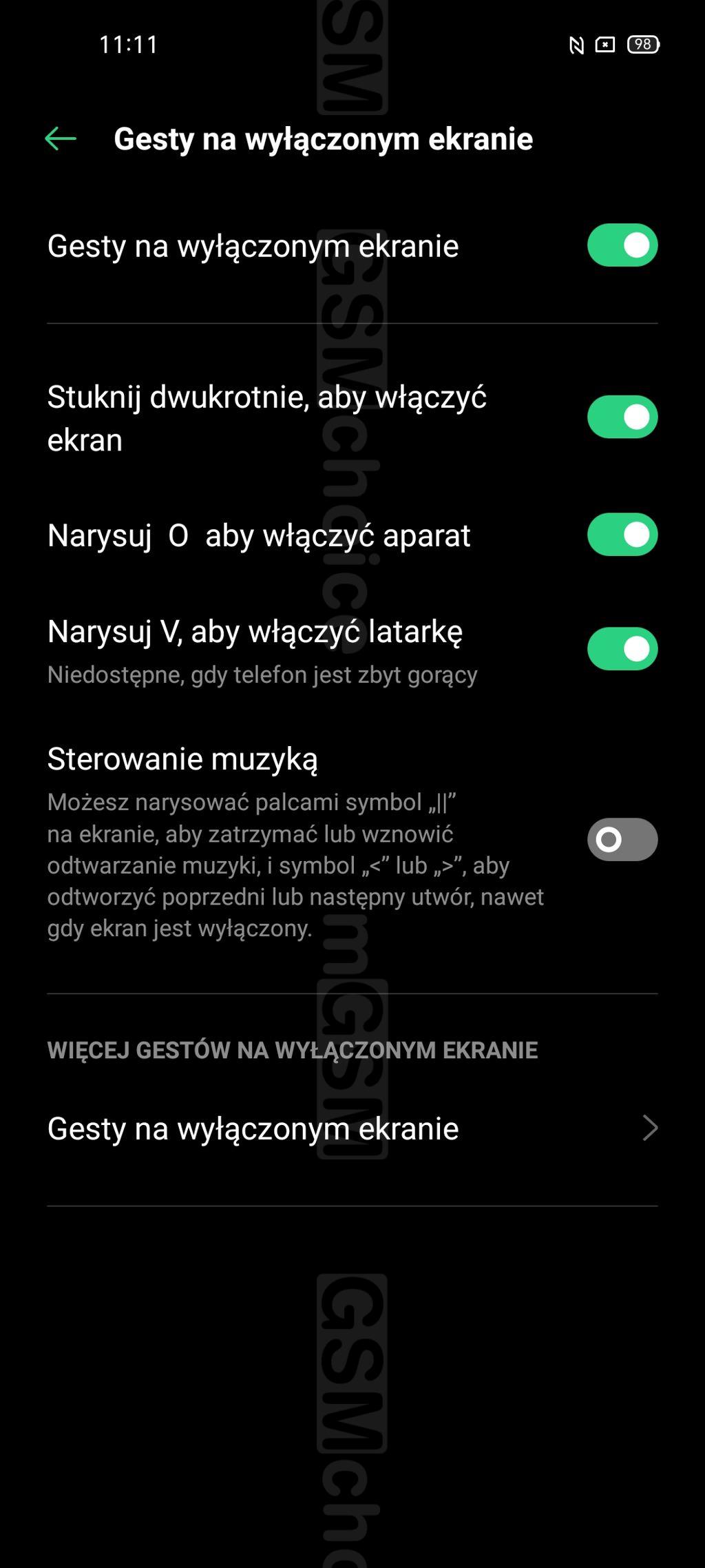The height and width of the screenshot is (1568, 705).
Task: Turn off the main Gesty na wyłączonym ekranie switch
Action: 622,245
